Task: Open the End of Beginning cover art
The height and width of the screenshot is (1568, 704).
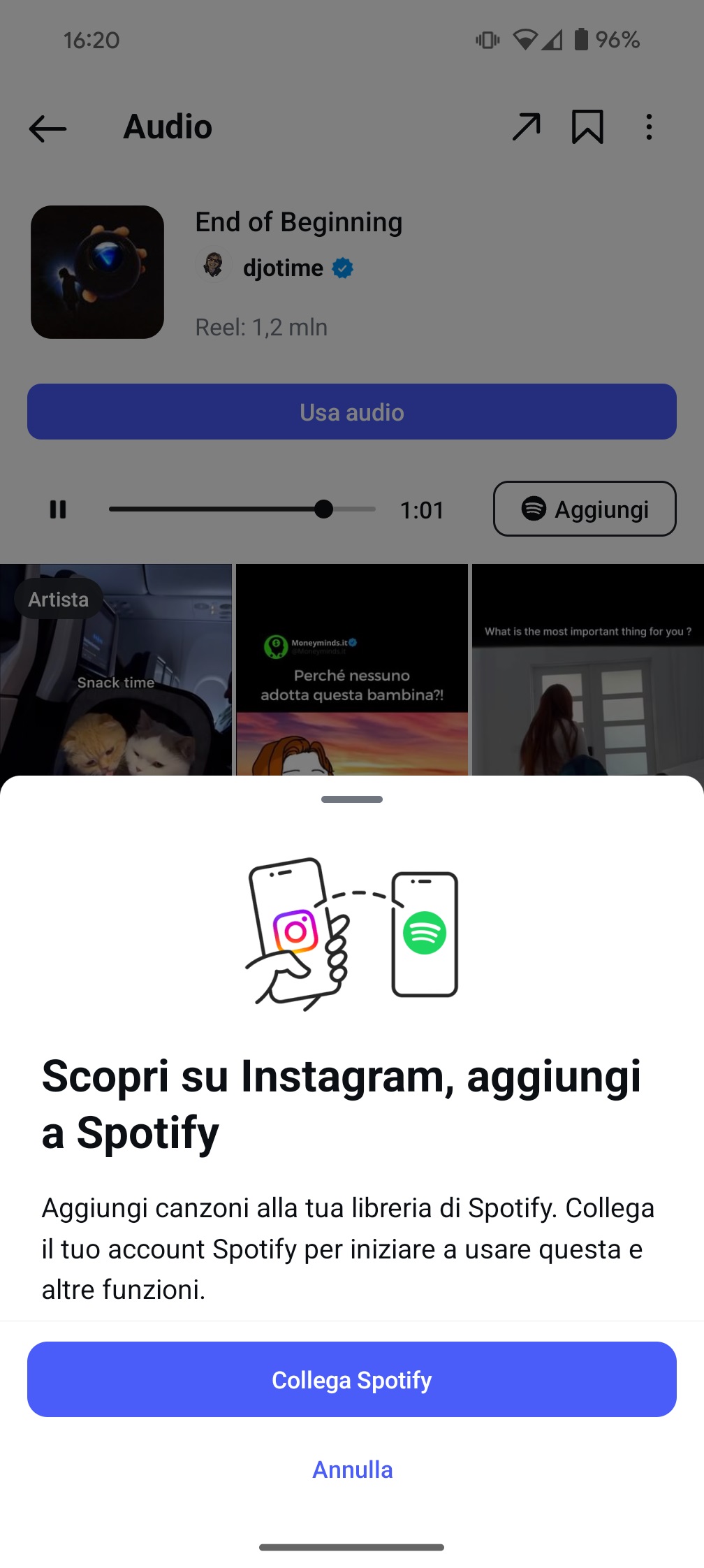Action: (98, 272)
